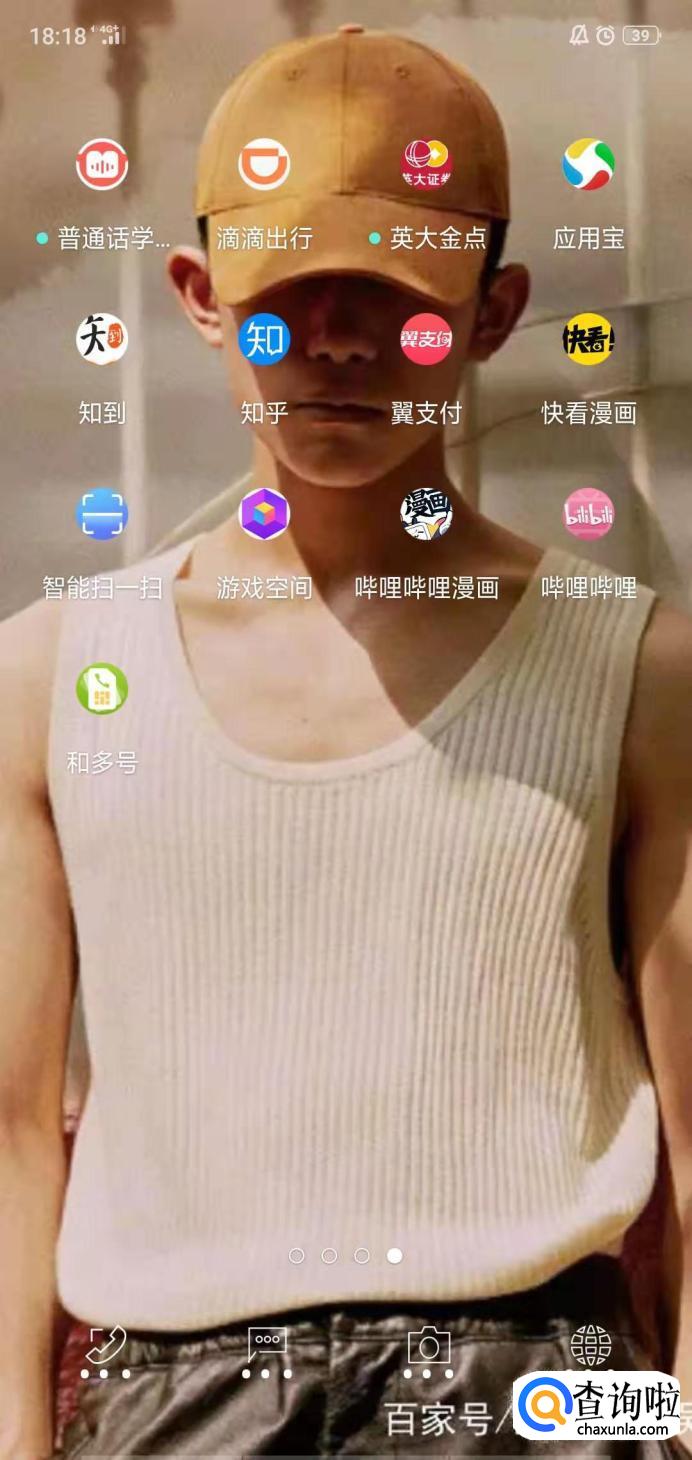Open the messages app in dock
Screen dimensions: 692x1460
click(267, 1347)
